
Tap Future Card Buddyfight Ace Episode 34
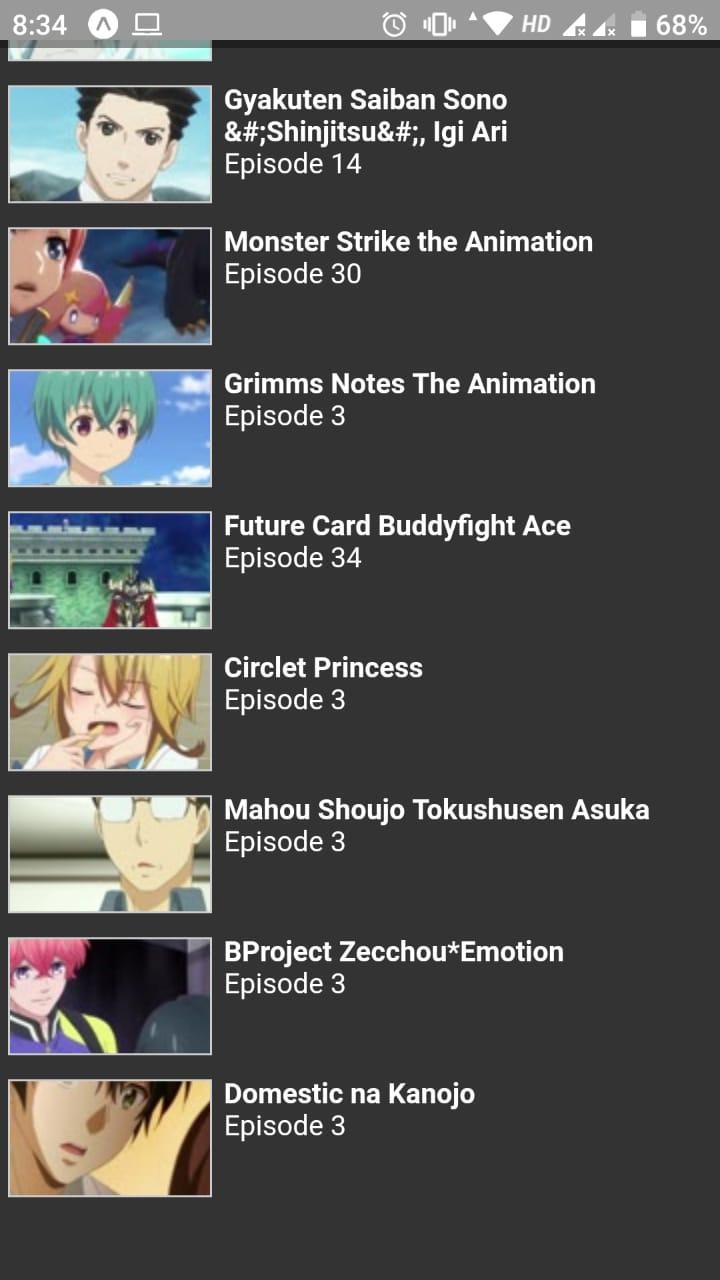[x=397, y=541]
